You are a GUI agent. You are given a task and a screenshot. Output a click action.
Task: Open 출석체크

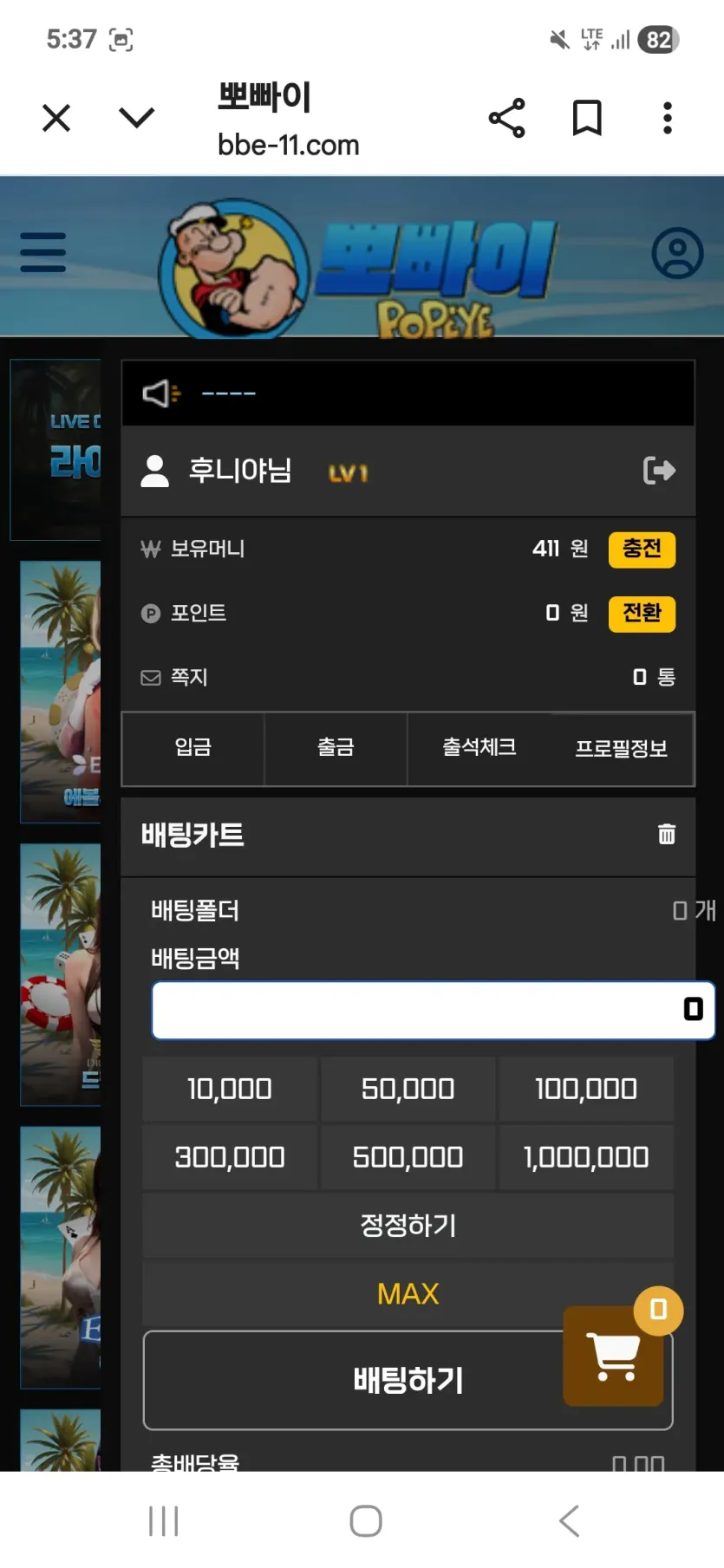pyautogui.click(x=479, y=748)
